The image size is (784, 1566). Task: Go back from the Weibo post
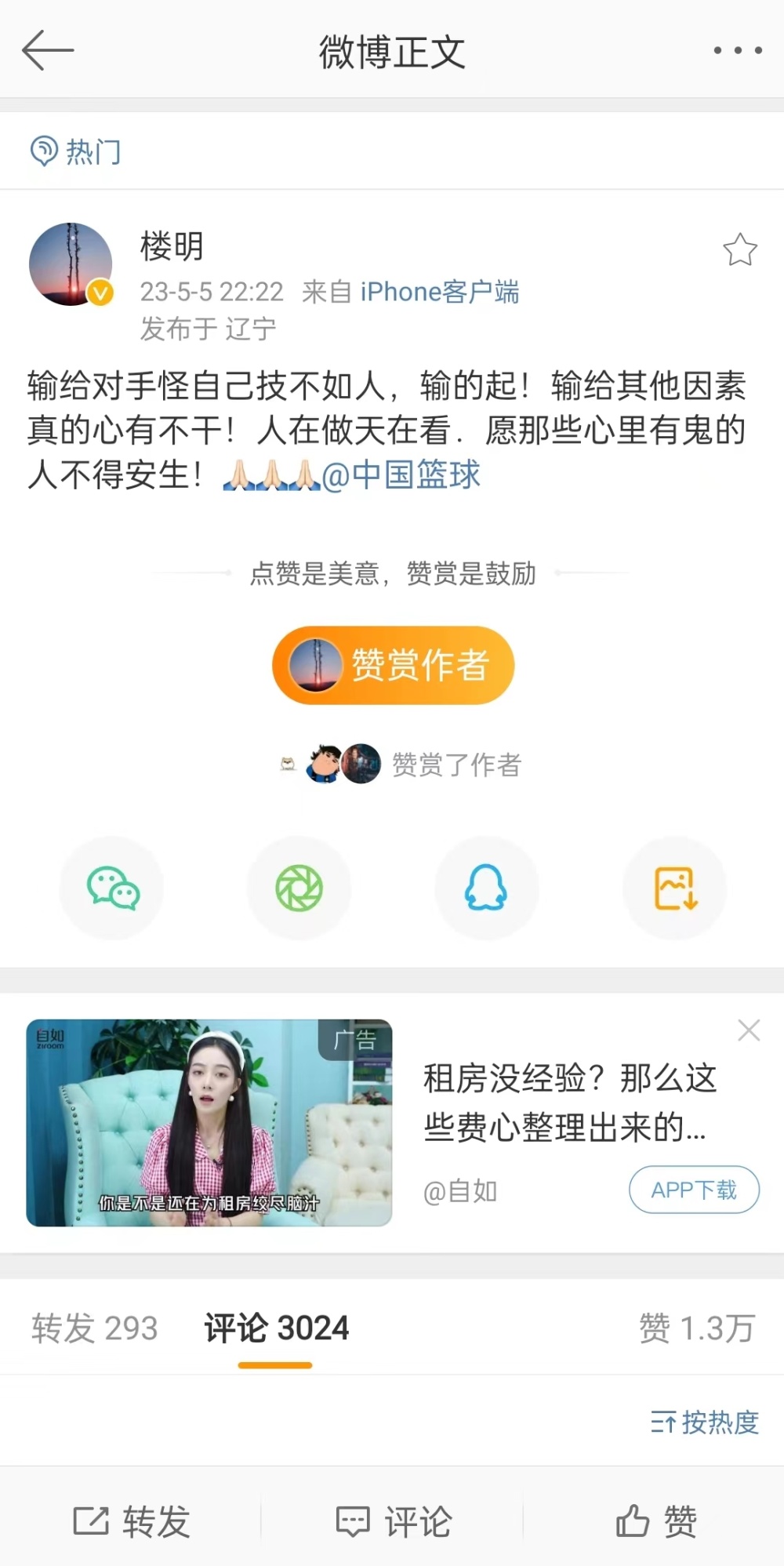47,51
